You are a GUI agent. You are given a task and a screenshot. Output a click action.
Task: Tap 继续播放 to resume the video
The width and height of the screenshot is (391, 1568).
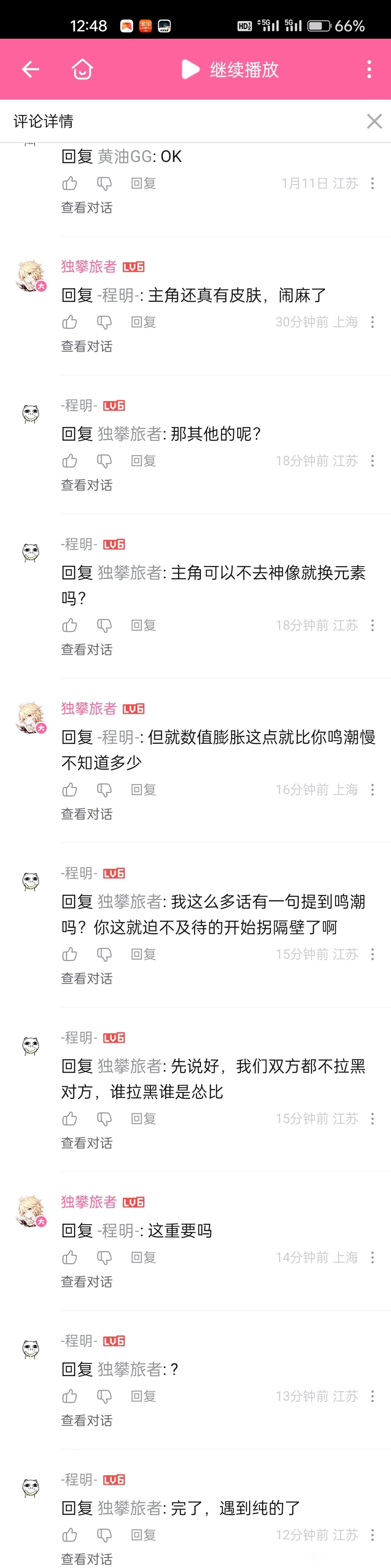point(231,70)
